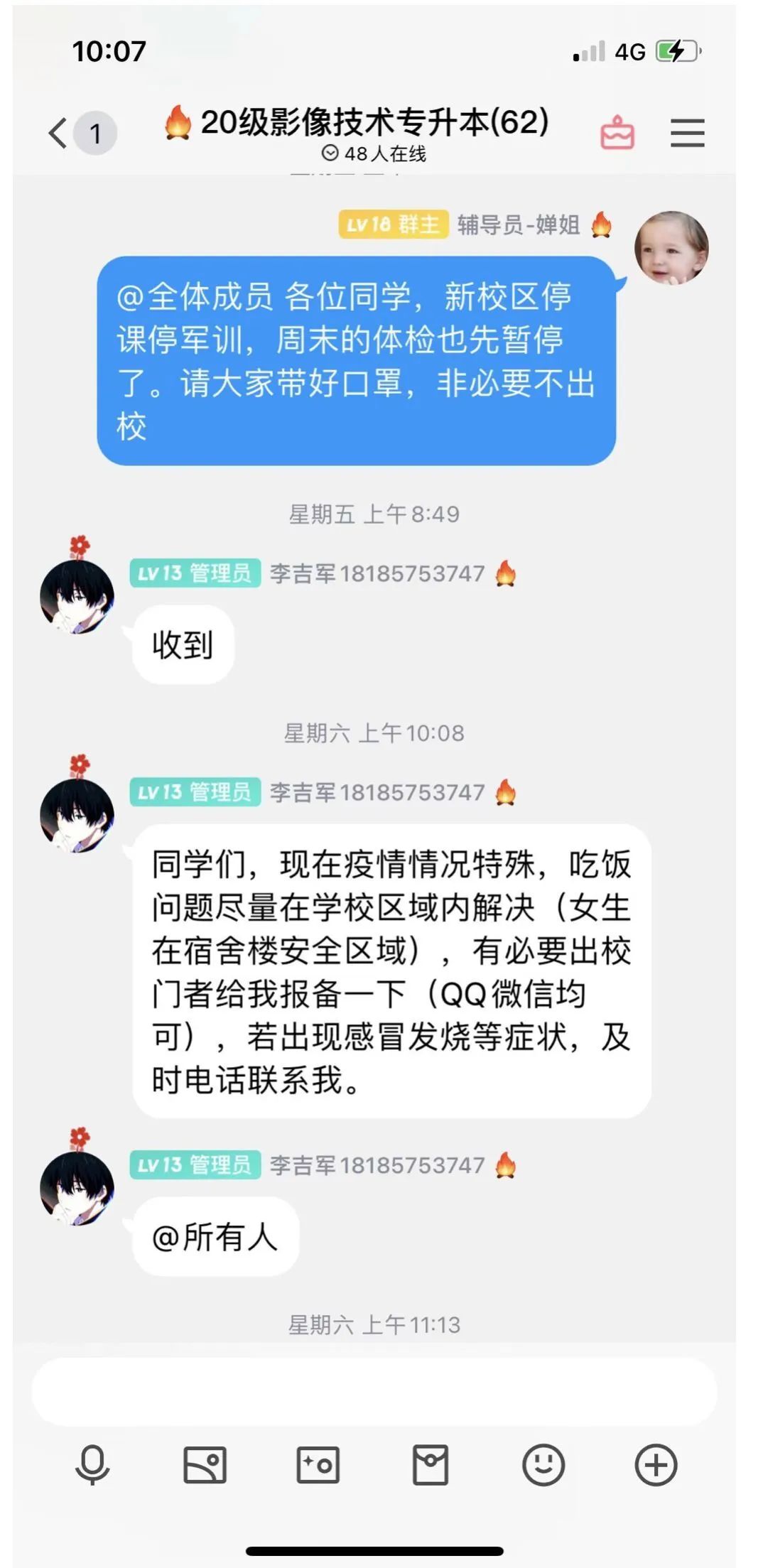Open the avatar beside the 收到 message
Image resolution: width=763 pixels, height=1568 pixels.
pyautogui.click(x=77, y=597)
